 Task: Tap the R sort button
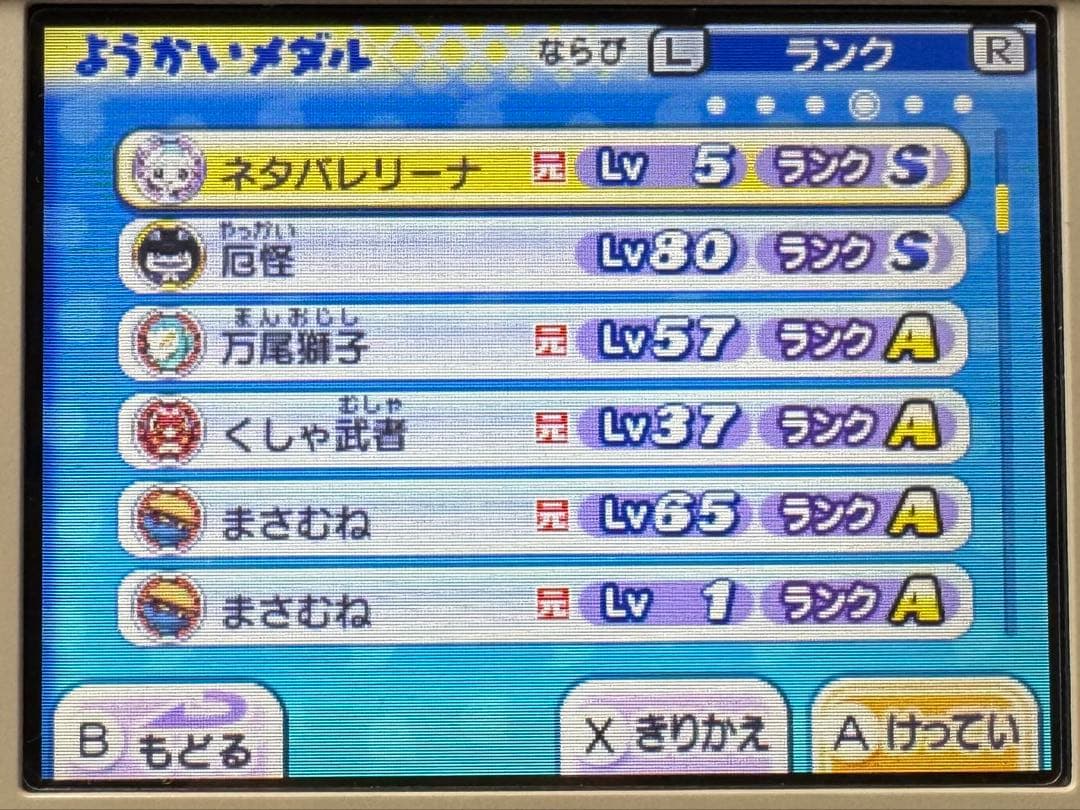(999, 52)
